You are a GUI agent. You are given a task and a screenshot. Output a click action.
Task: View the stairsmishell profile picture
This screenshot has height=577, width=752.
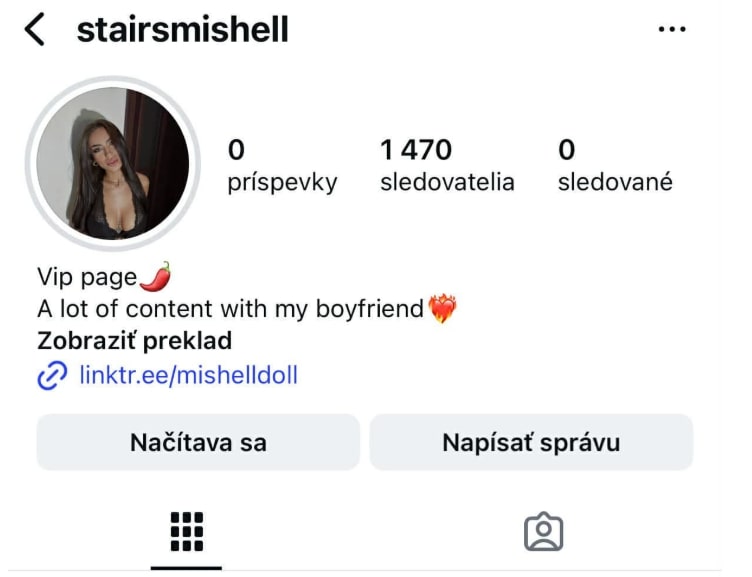(x=112, y=163)
